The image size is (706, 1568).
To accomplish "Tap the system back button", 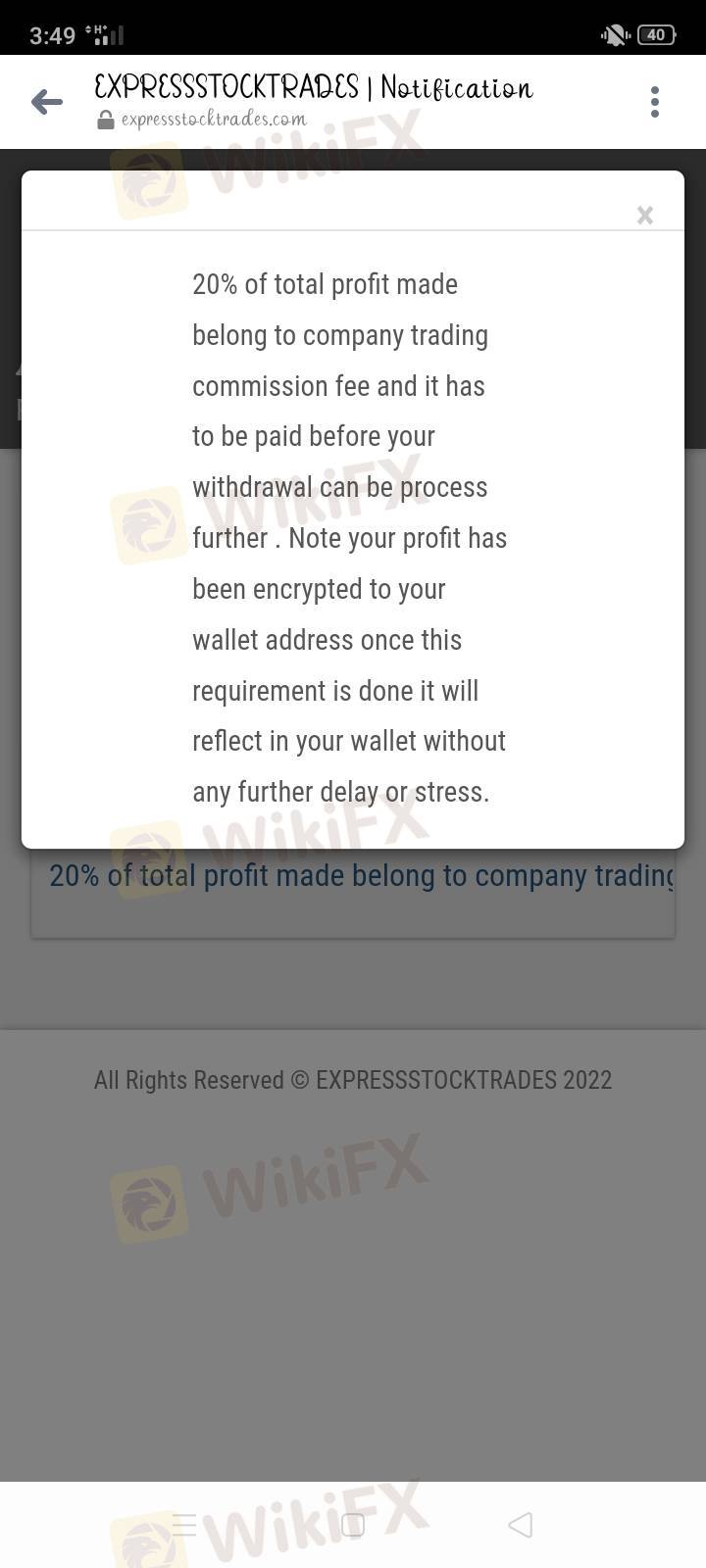I will click(x=521, y=1525).
